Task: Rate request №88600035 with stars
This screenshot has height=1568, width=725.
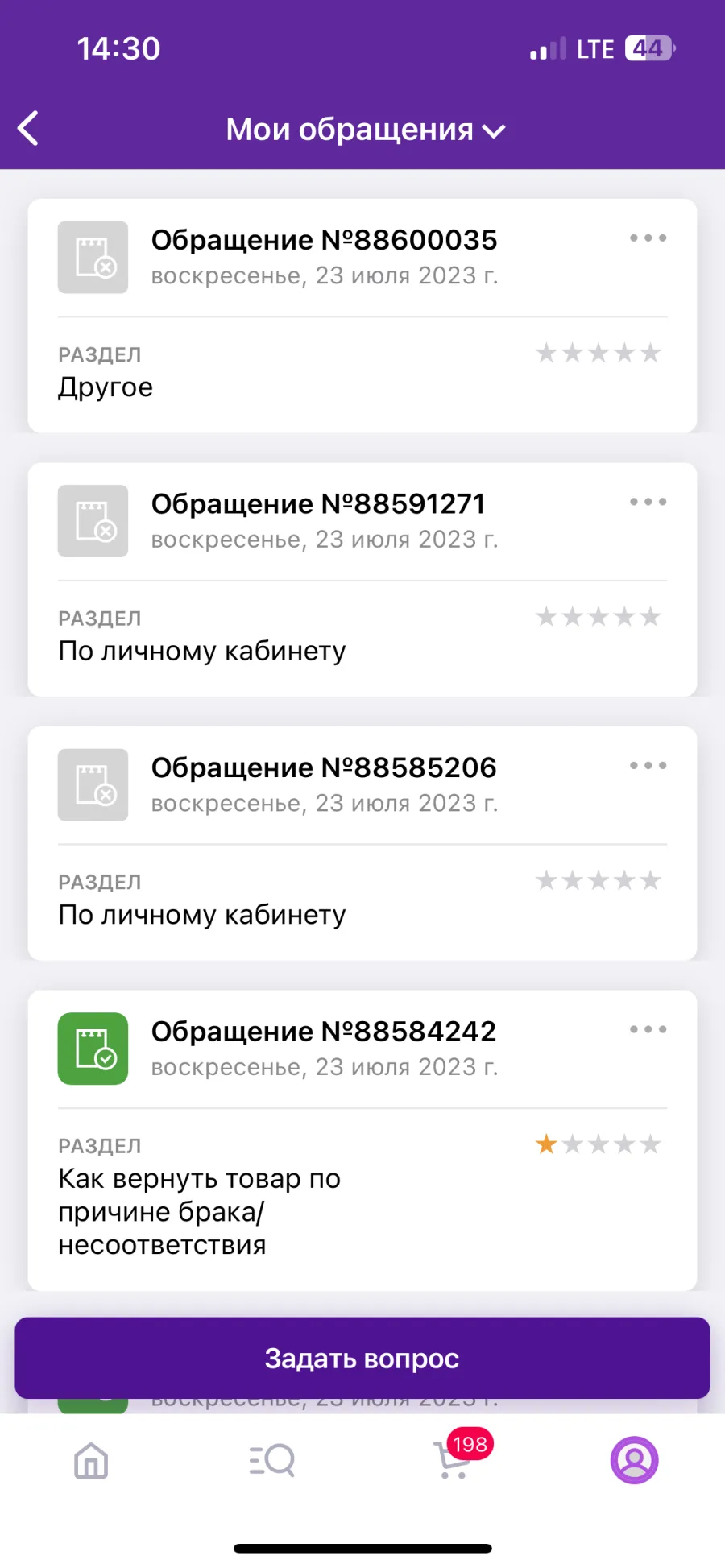Action: click(599, 353)
